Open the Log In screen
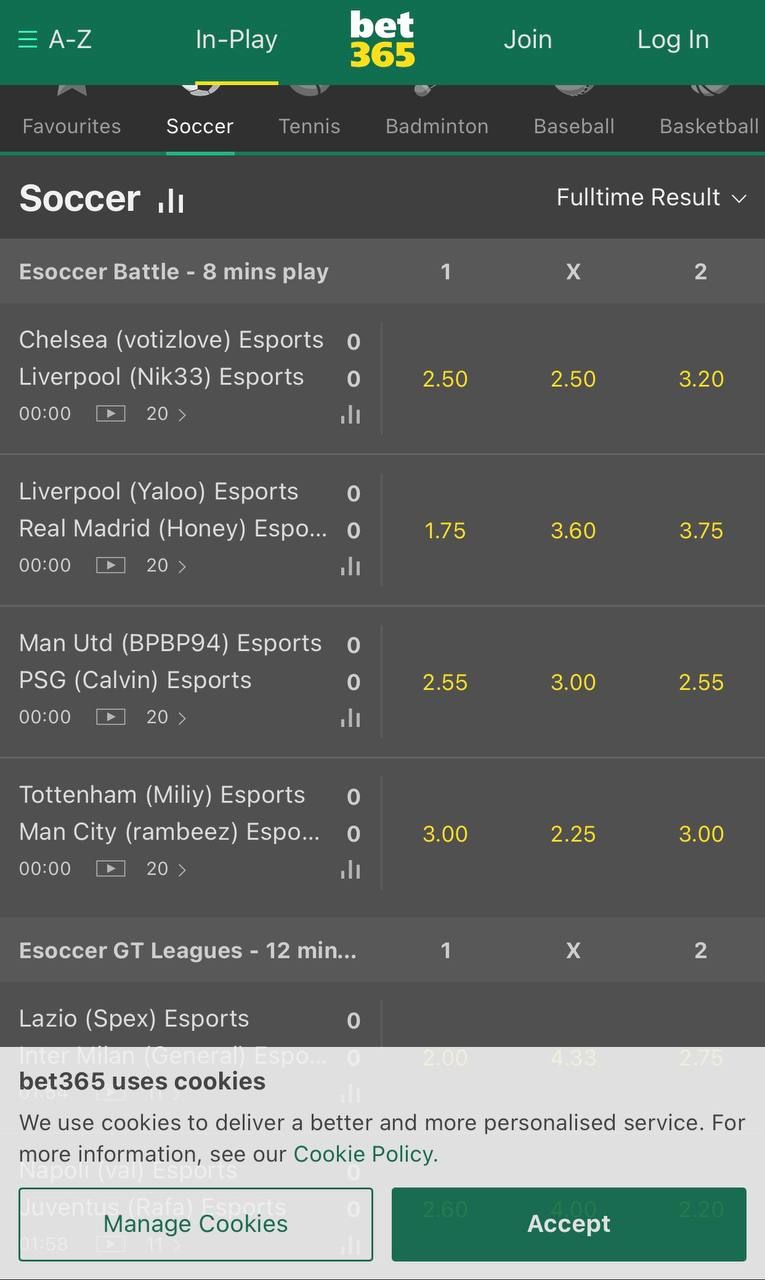765x1280 pixels. (x=673, y=40)
